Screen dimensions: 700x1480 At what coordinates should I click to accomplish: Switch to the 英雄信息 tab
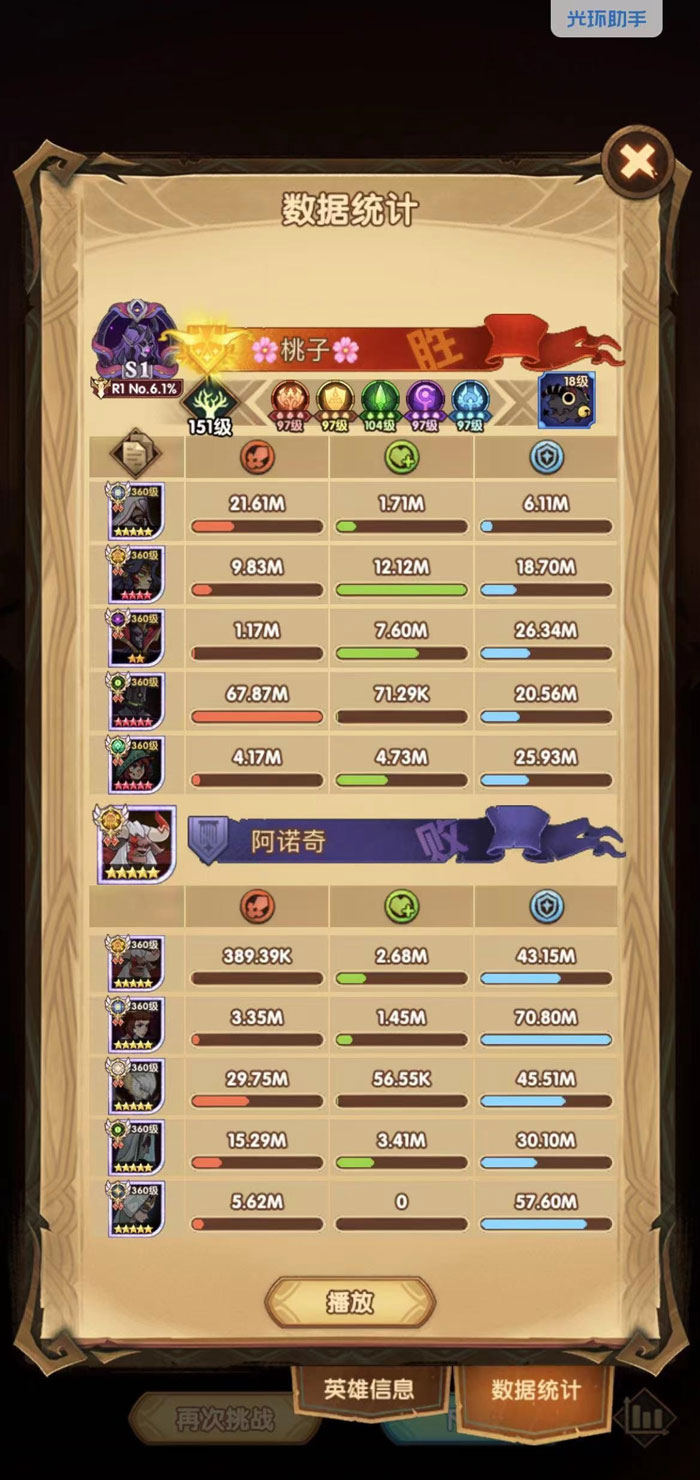point(369,1389)
